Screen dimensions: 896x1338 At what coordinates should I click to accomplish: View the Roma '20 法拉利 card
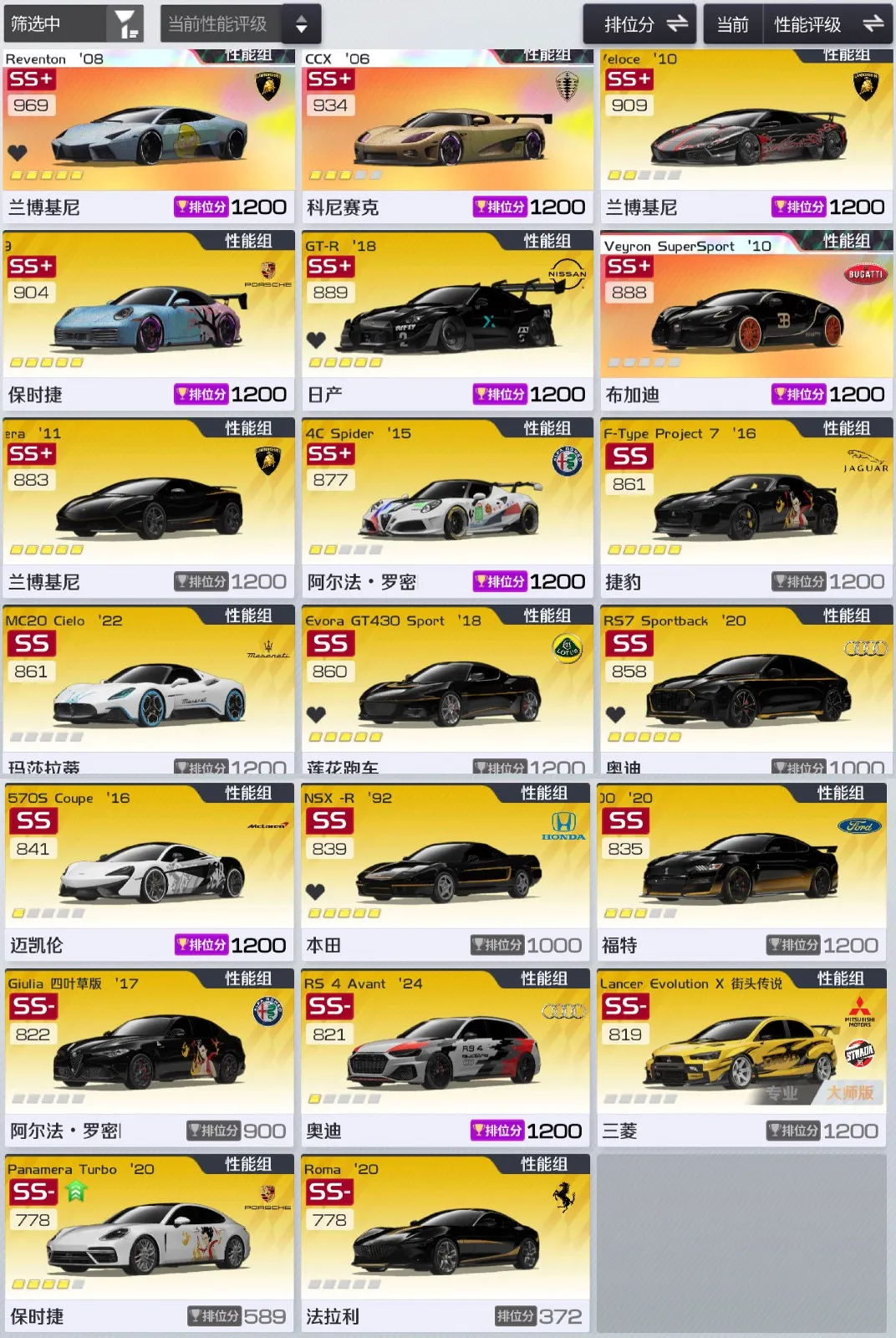click(x=445, y=1243)
